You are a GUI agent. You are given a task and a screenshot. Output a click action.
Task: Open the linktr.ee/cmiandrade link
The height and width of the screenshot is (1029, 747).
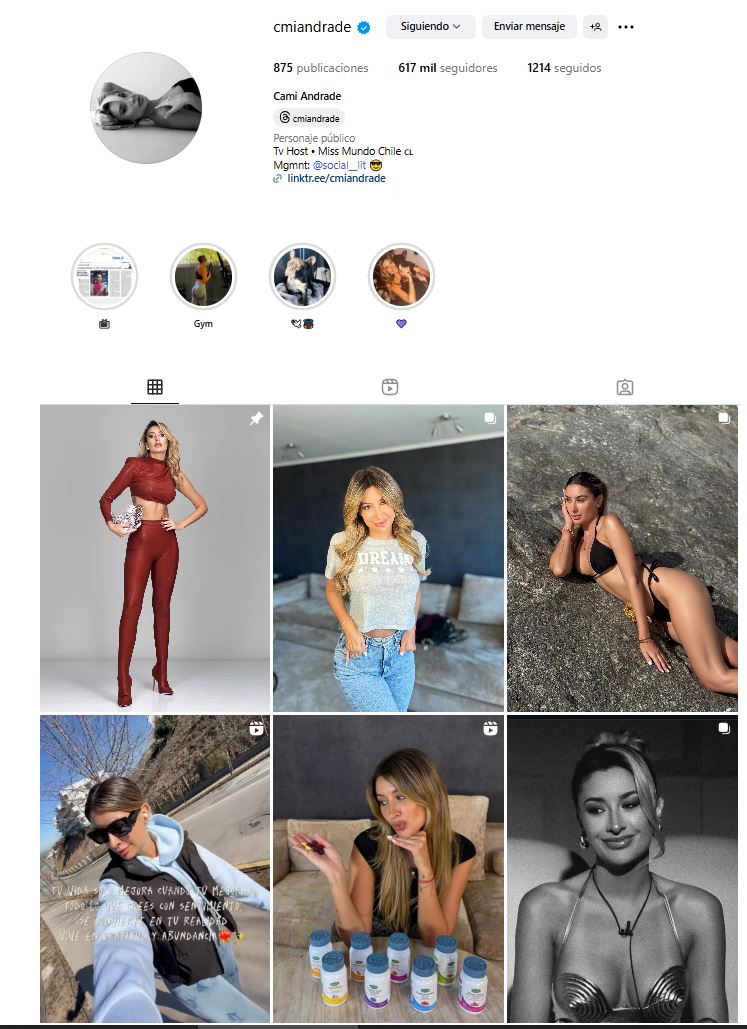pyautogui.click(x=335, y=178)
